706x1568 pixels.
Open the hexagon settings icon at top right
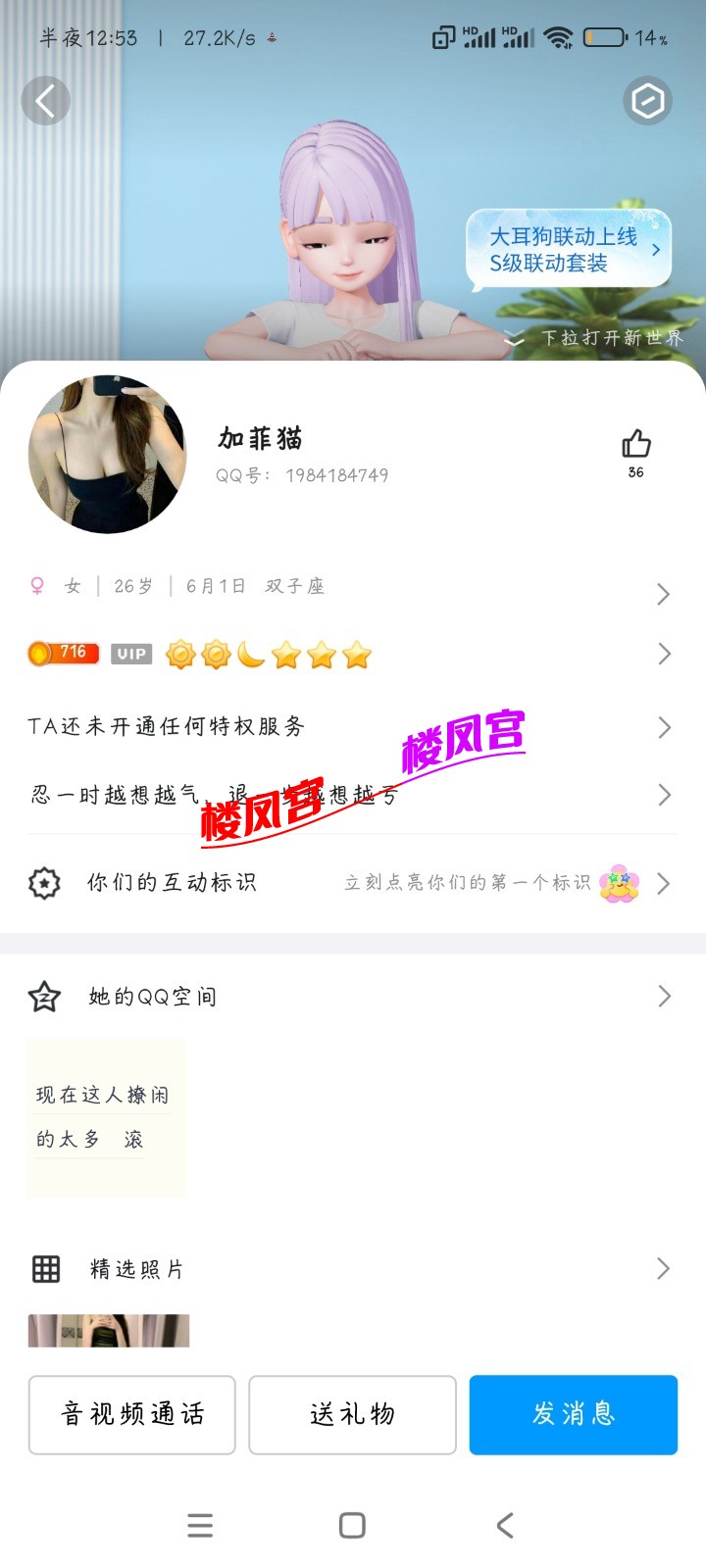647,101
